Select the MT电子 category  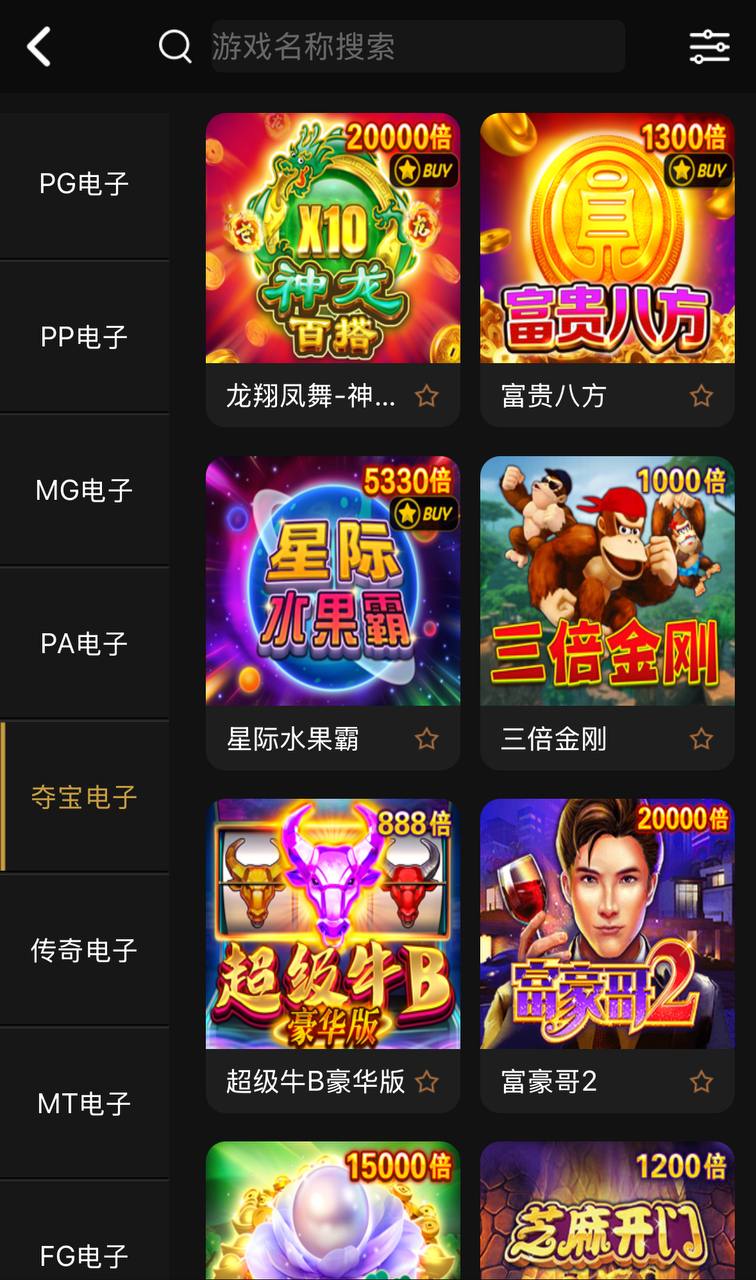click(x=84, y=1103)
